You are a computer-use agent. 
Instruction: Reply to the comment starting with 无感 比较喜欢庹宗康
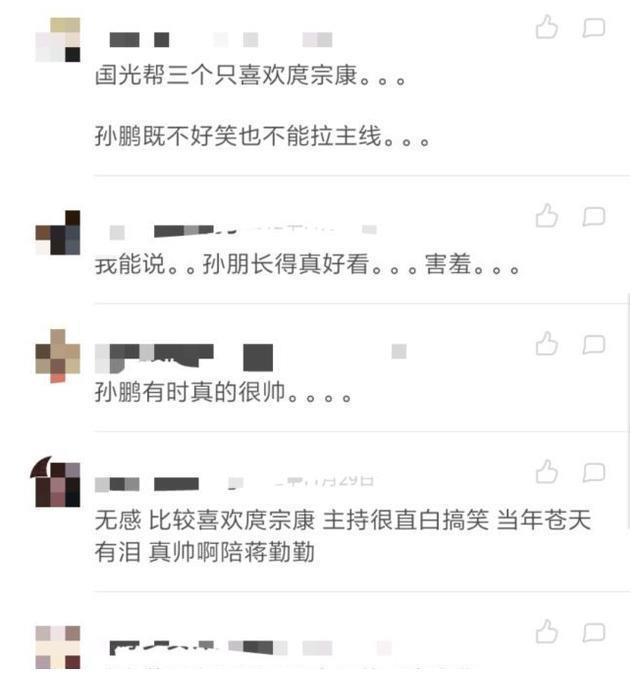(594, 472)
